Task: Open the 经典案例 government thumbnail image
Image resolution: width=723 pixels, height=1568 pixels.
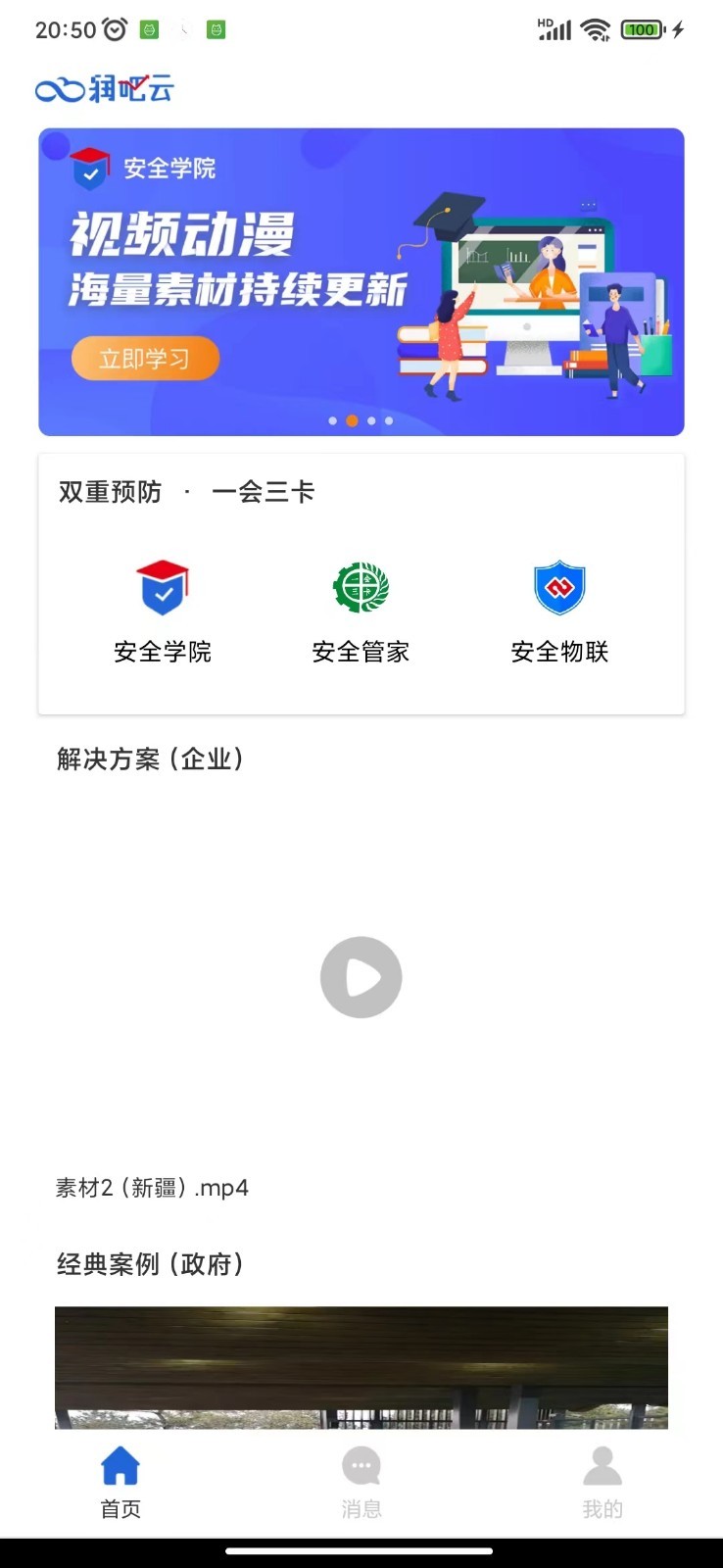Action: tap(361, 1369)
